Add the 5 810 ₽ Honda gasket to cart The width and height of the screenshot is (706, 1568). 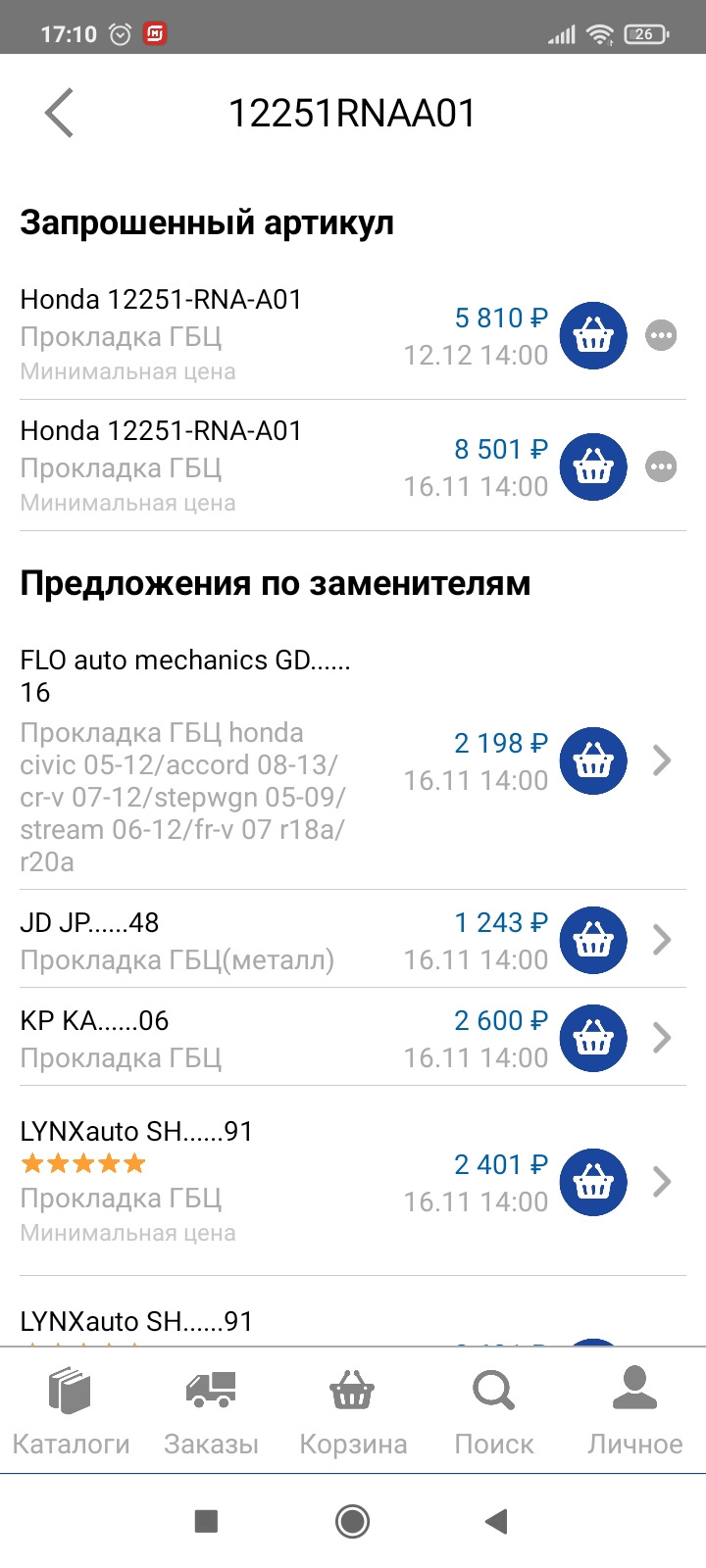[593, 336]
